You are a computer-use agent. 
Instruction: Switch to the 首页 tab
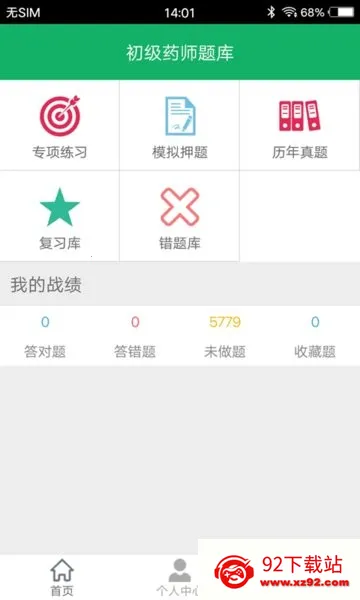pyautogui.click(x=62, y=577)
